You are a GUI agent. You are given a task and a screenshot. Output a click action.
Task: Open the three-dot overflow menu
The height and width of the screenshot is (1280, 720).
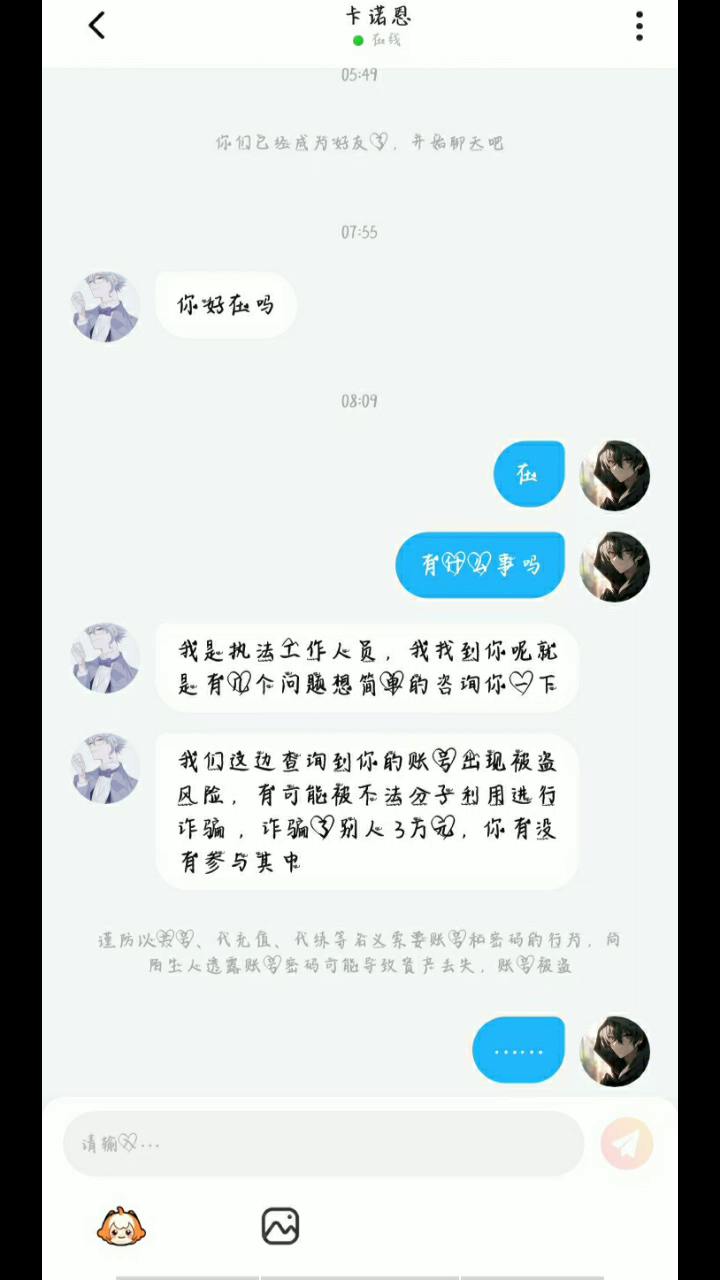click(x=639, y=26)
